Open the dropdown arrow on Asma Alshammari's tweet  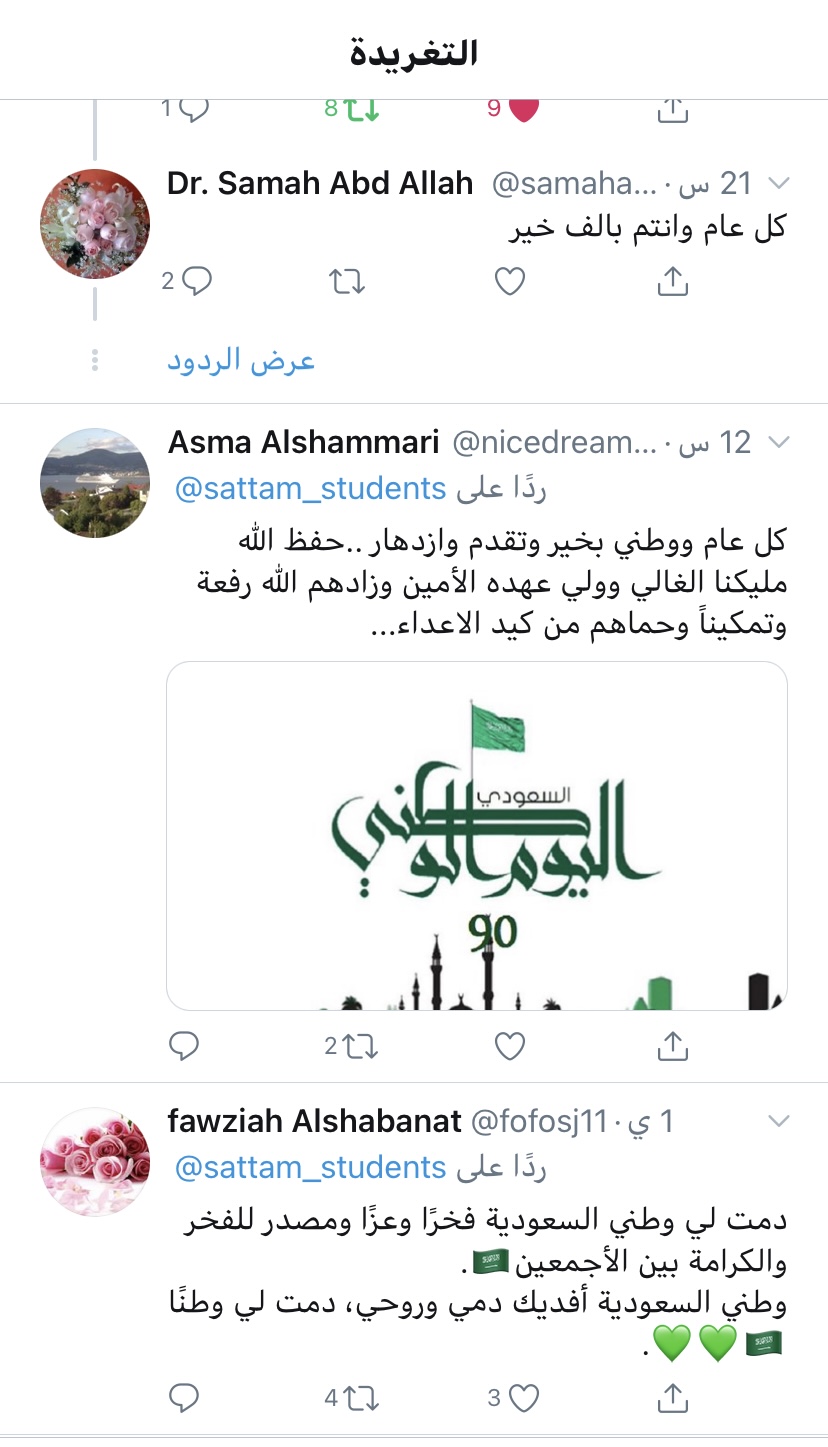pyautogui.click(x=778, y=443)
